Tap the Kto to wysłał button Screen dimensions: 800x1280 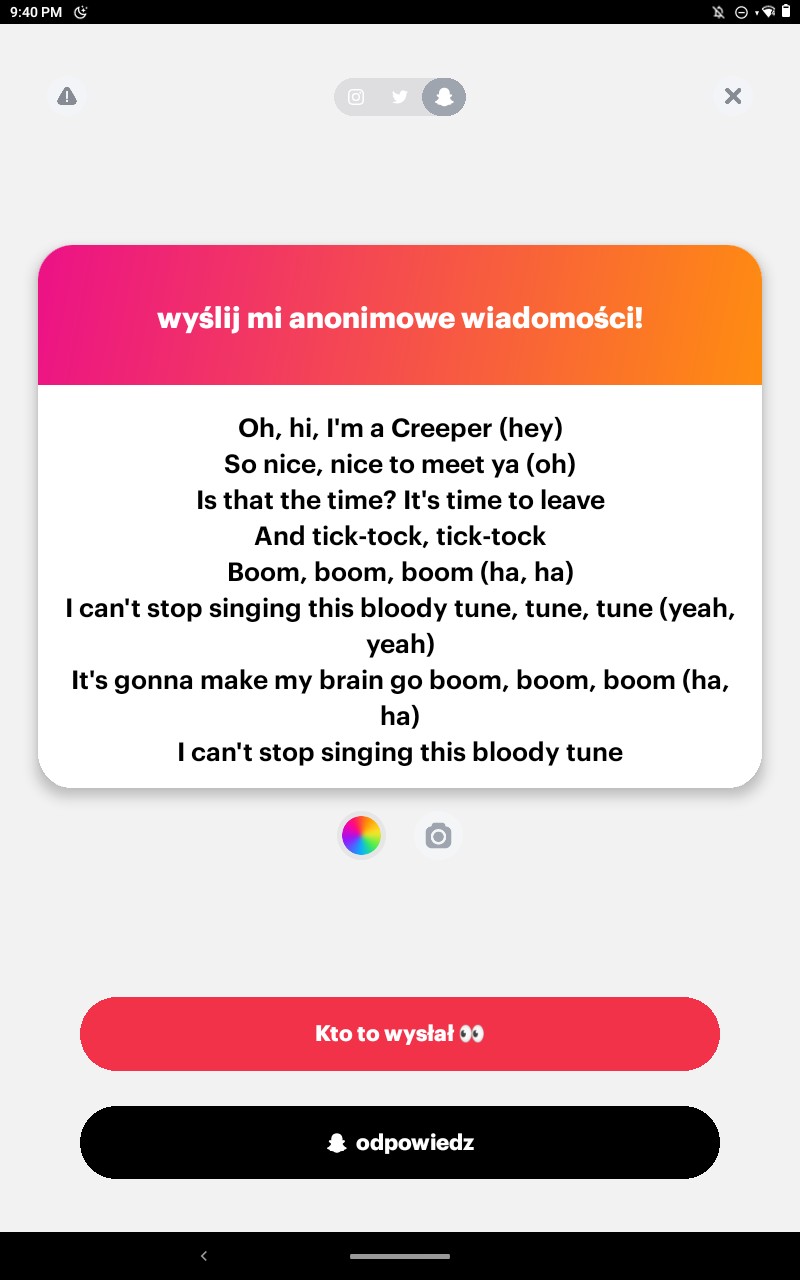[400, 1033]
